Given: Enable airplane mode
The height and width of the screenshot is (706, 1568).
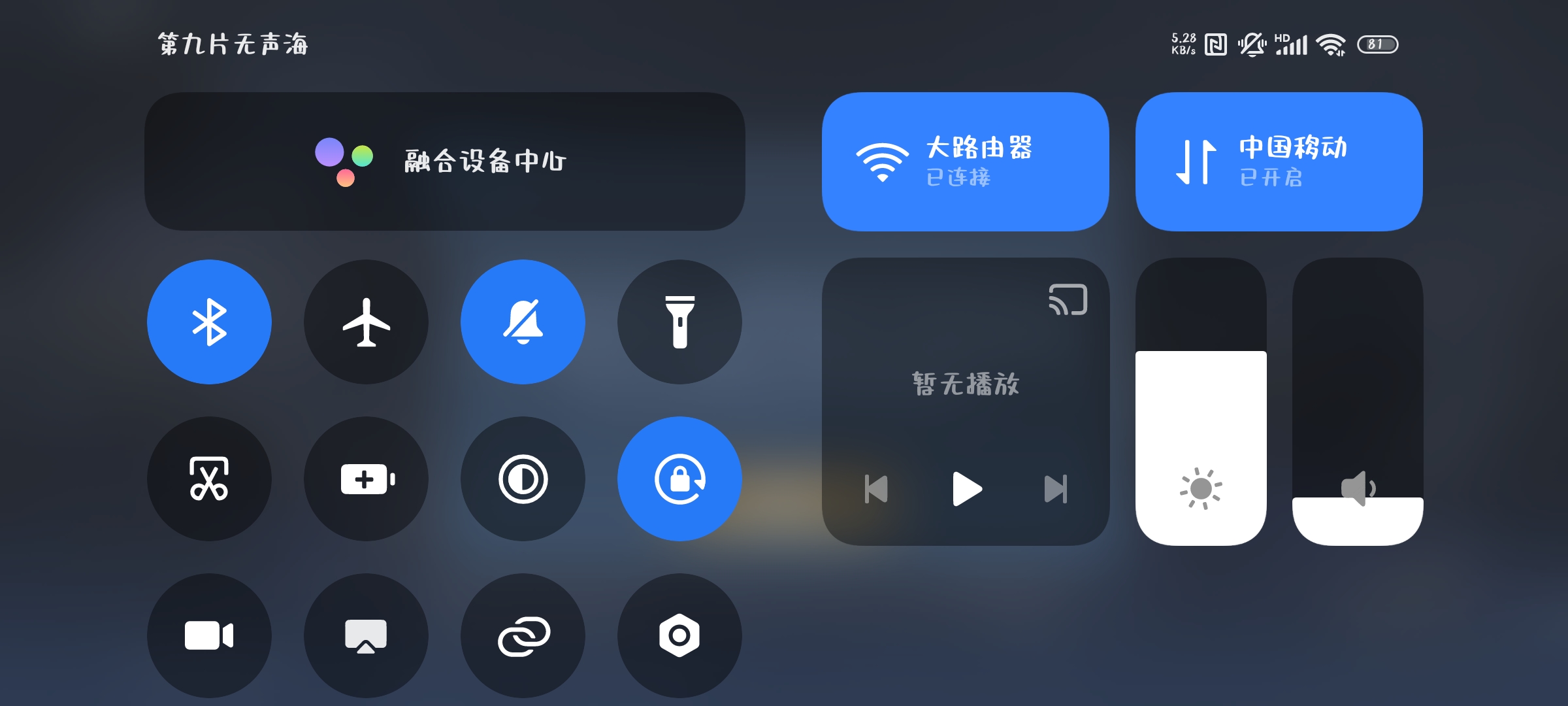Looking at the screenshot, I should 366,322.
